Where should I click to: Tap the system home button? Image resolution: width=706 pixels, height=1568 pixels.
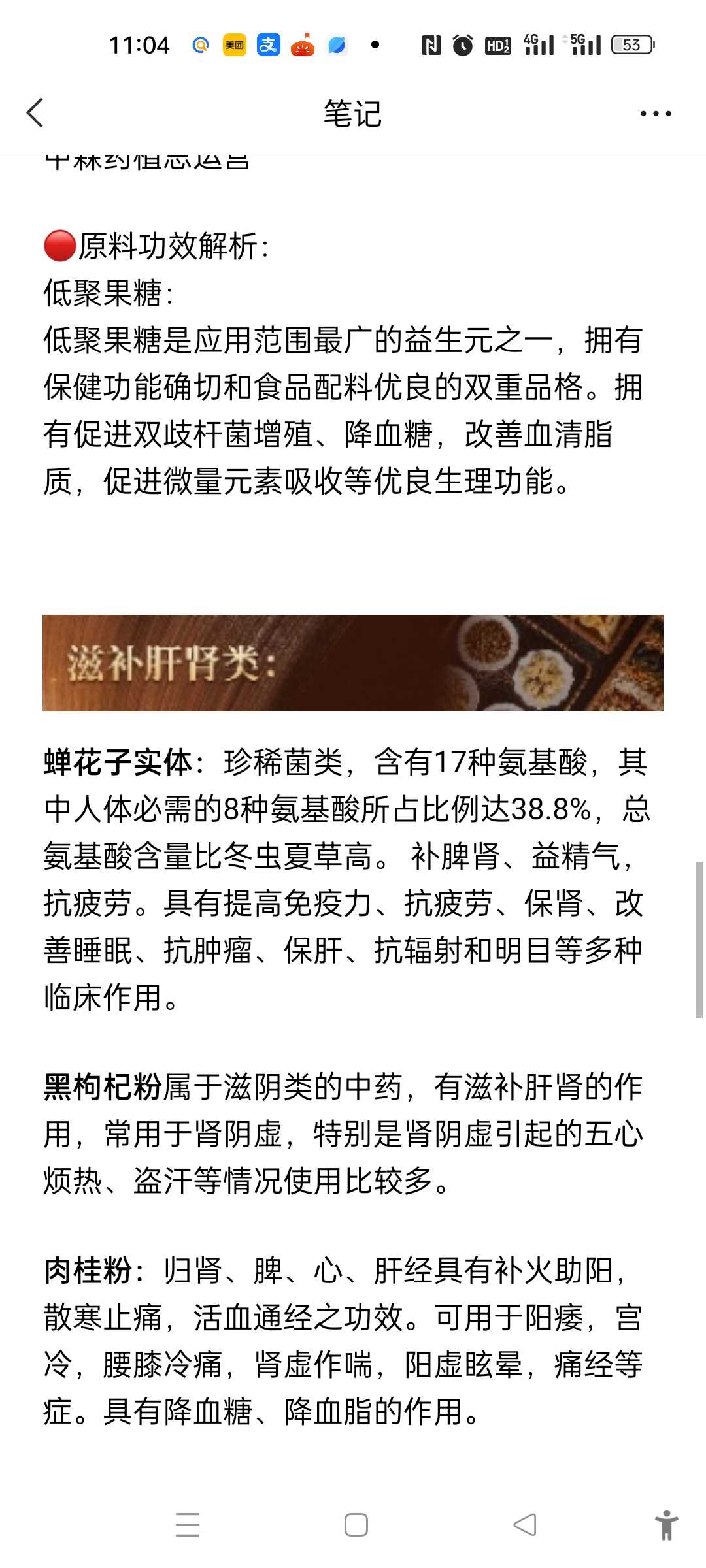click(356, 1524)
